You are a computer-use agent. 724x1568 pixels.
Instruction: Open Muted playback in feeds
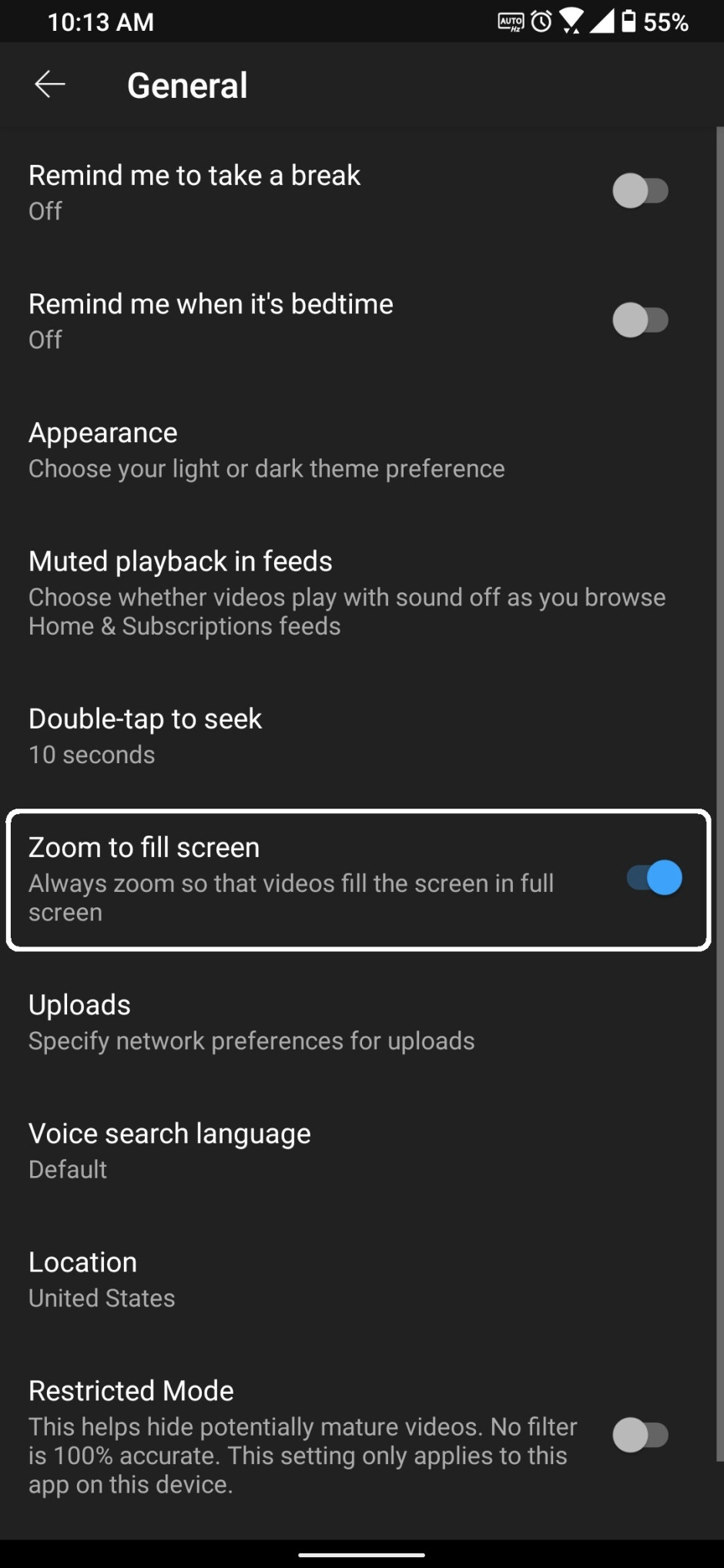point(347,592)
